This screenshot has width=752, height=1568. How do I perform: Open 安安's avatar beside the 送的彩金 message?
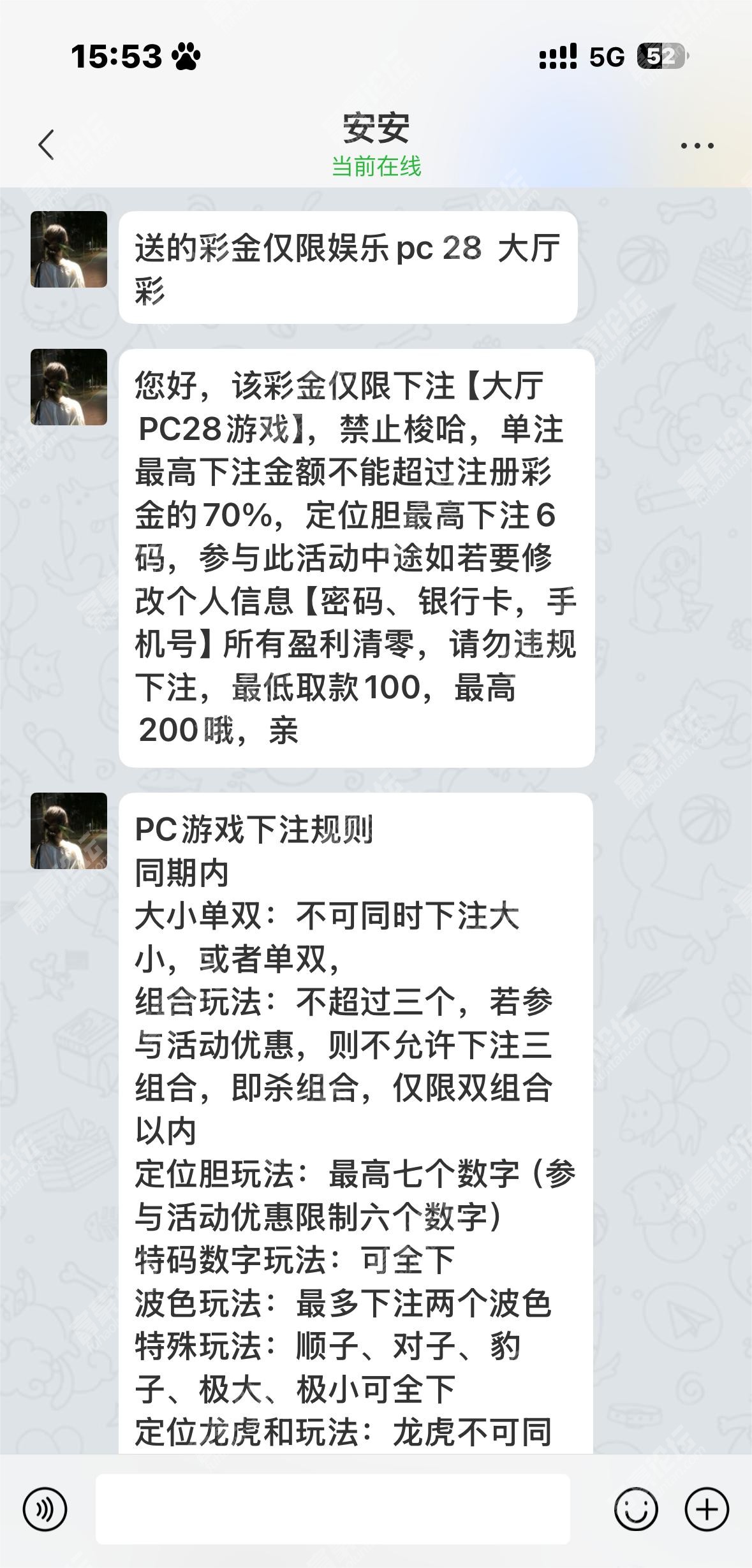(x=69, y=249)
